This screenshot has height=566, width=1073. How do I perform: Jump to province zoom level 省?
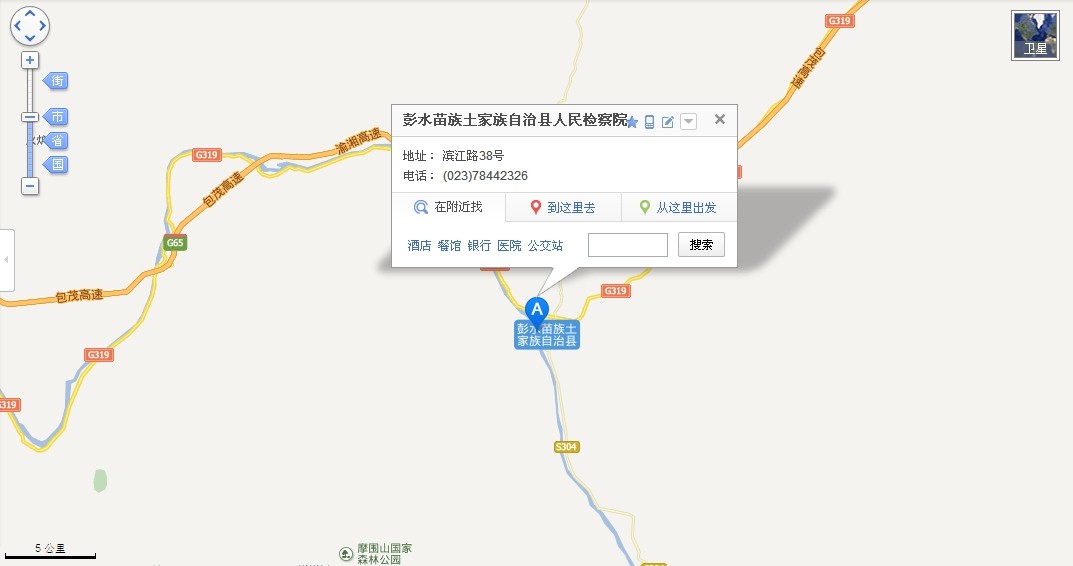click(58, 141)
